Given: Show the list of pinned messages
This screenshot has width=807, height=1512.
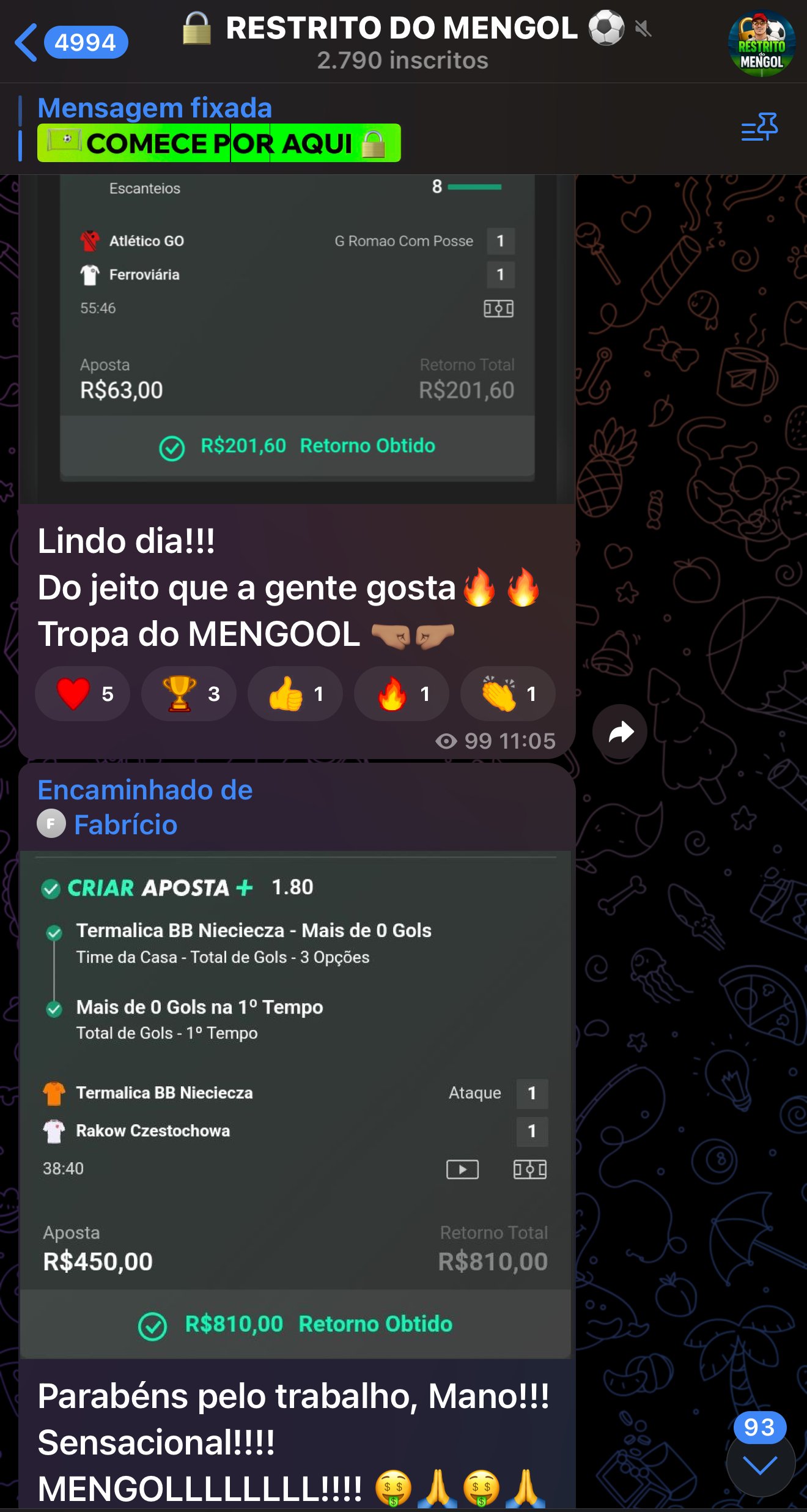Looking at the screenshot, I should (759, 127).
